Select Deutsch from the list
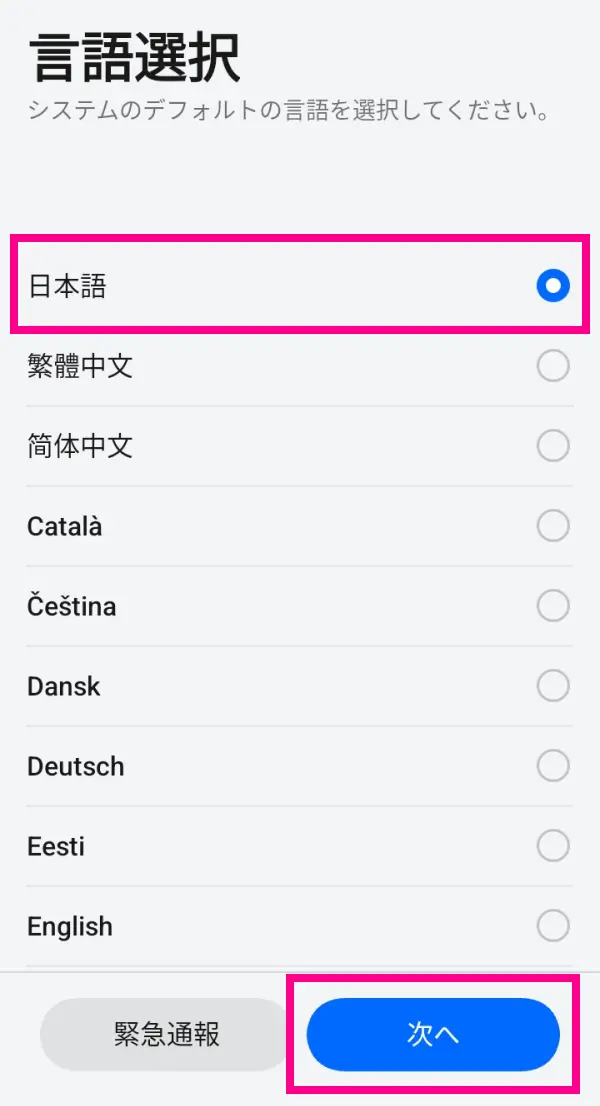600x1106 pixels. click(300, 766)
